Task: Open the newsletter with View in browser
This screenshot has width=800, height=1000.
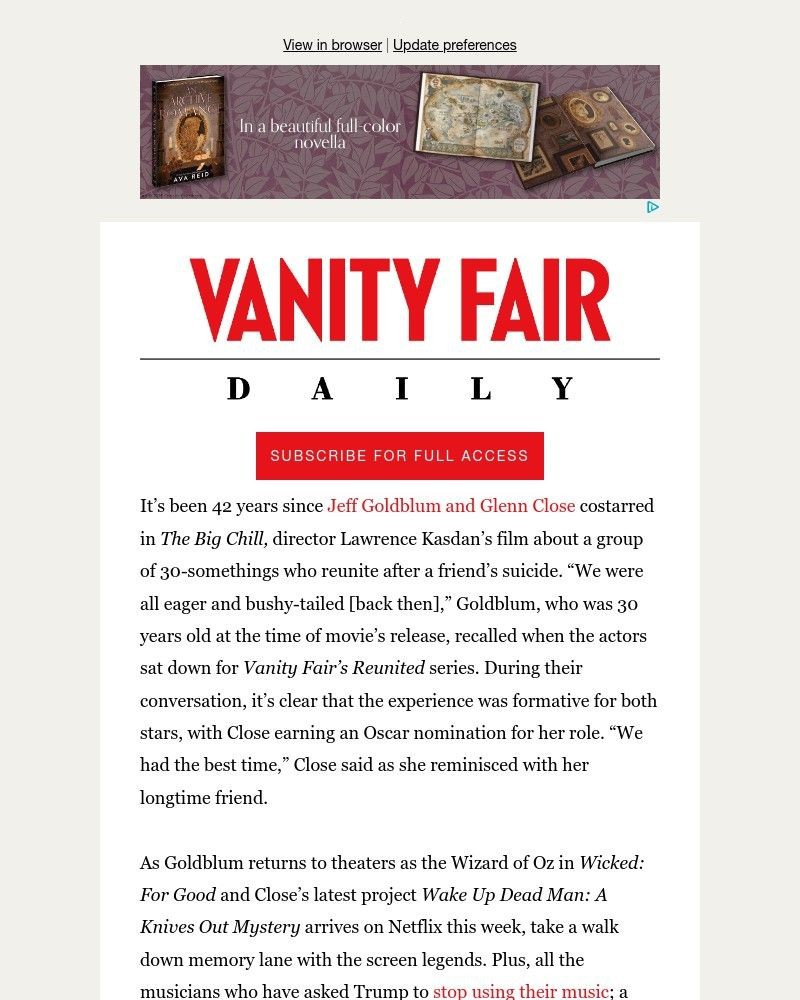Action: (x=332, y=45)
